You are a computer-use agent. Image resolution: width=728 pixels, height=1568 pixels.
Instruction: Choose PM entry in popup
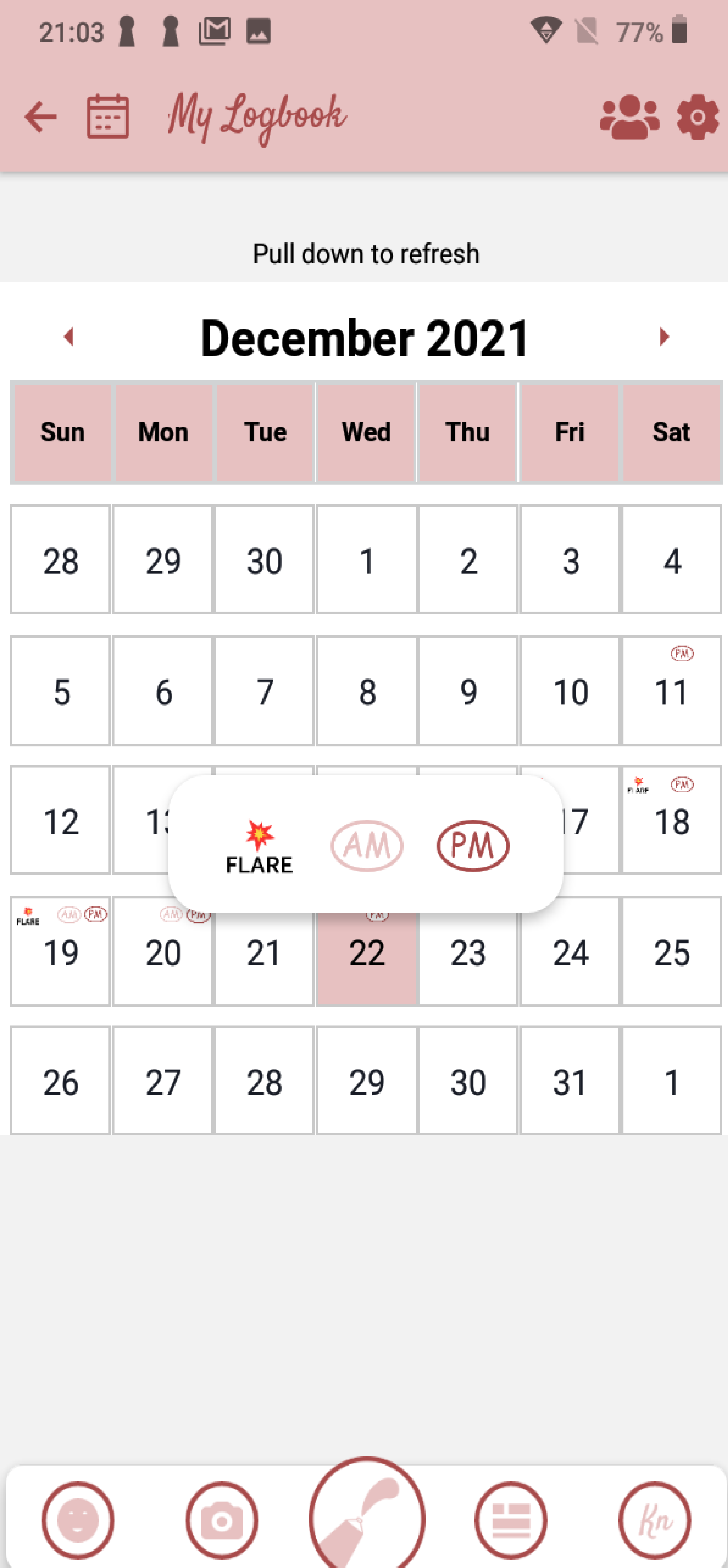472,845
